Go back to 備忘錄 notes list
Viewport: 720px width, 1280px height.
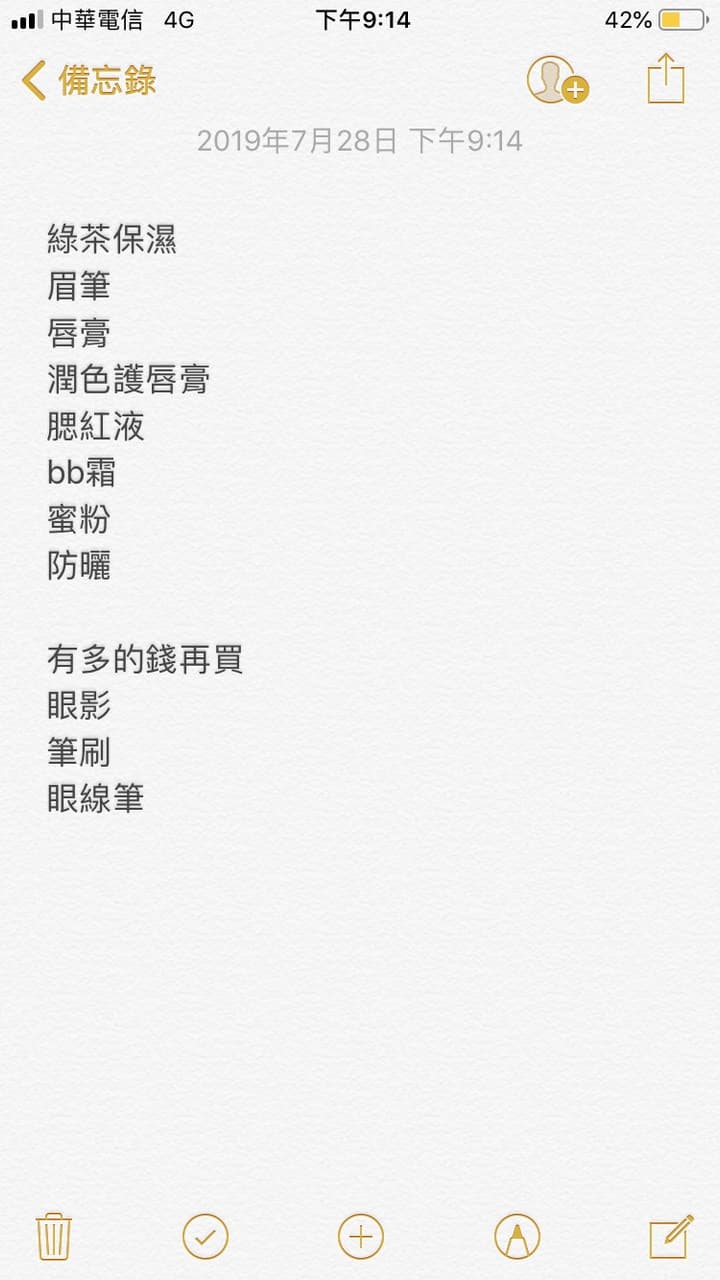click(88, 80)
